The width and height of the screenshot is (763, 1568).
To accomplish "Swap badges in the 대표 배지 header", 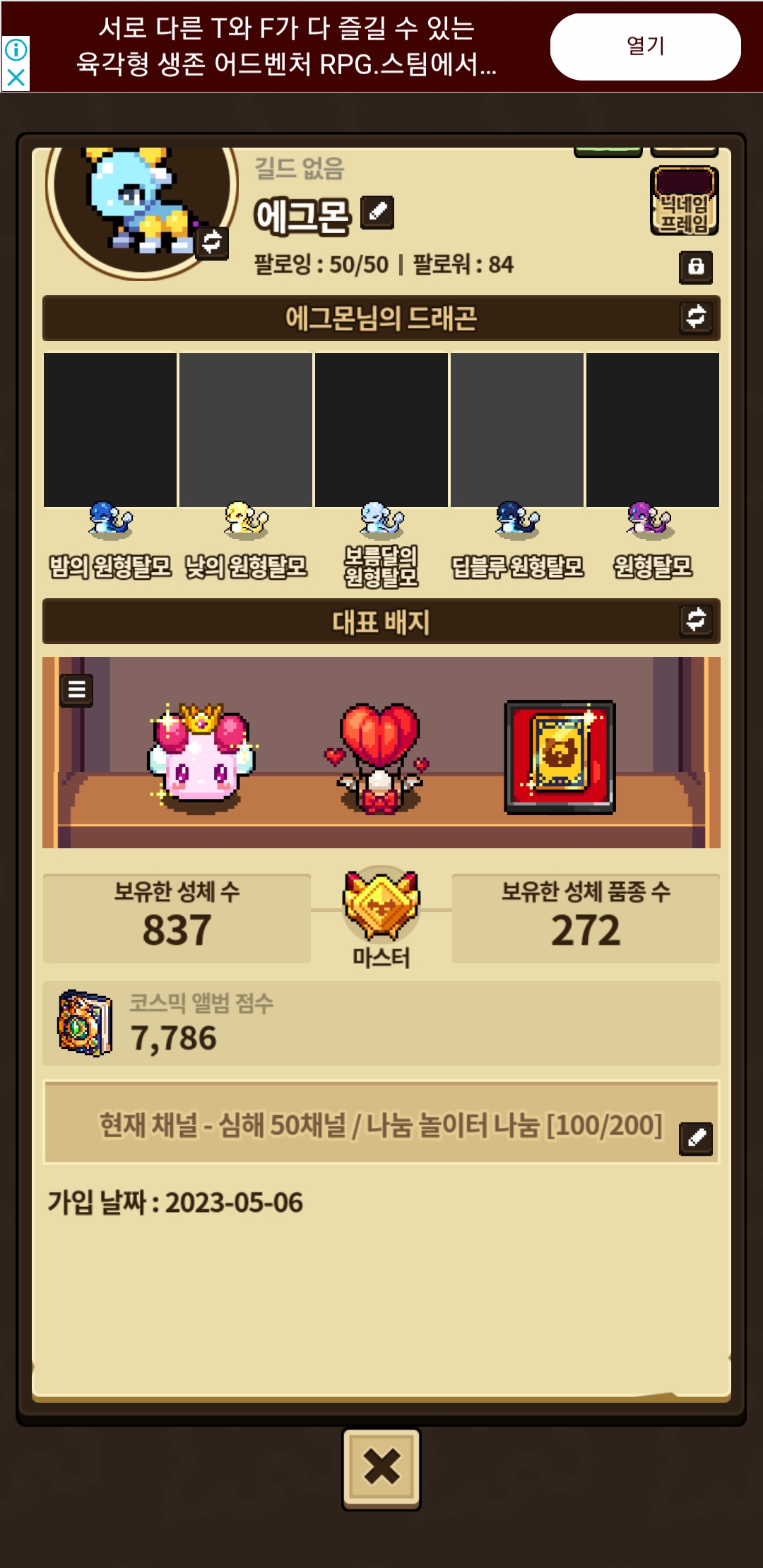I will (x=696, y=620).
